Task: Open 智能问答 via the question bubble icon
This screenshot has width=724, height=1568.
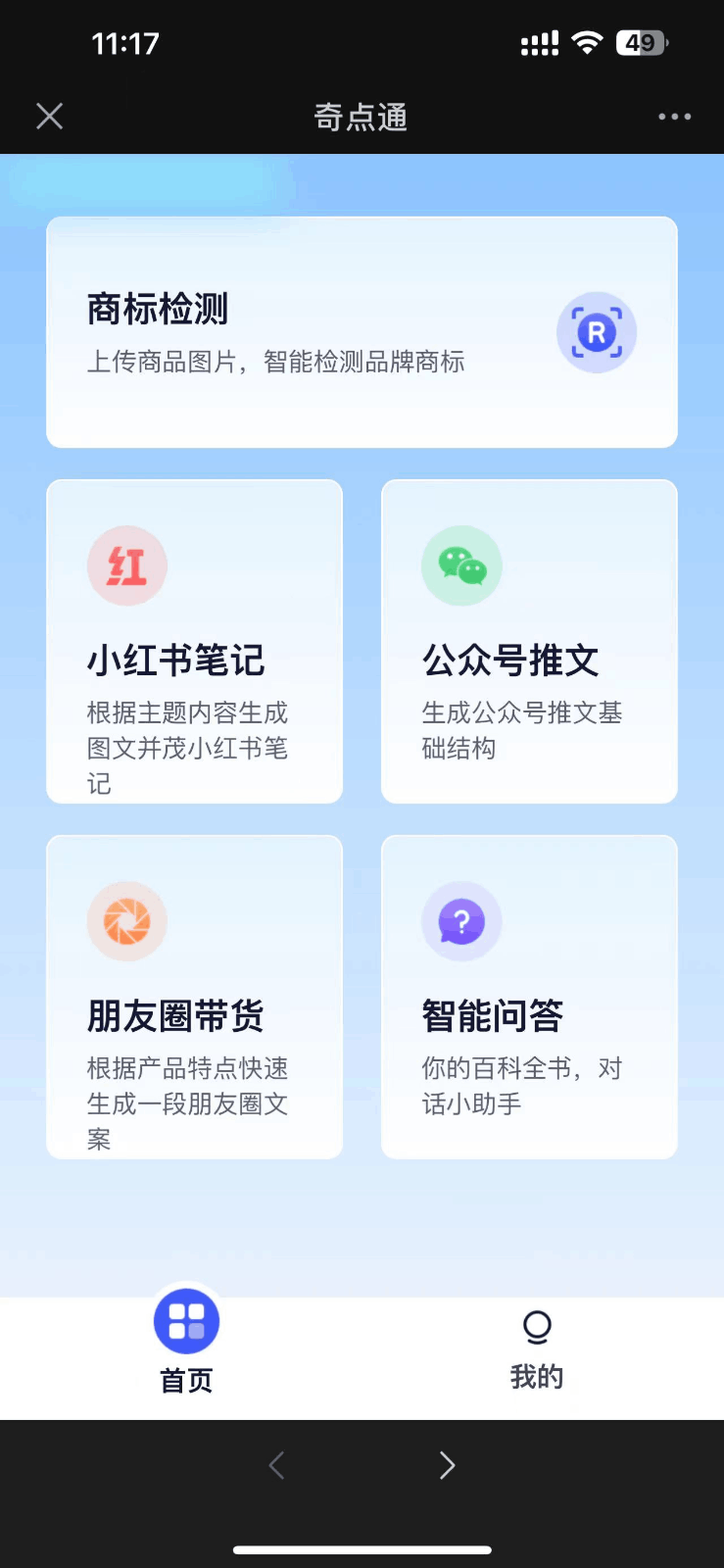Action: (x=461, y=921)
